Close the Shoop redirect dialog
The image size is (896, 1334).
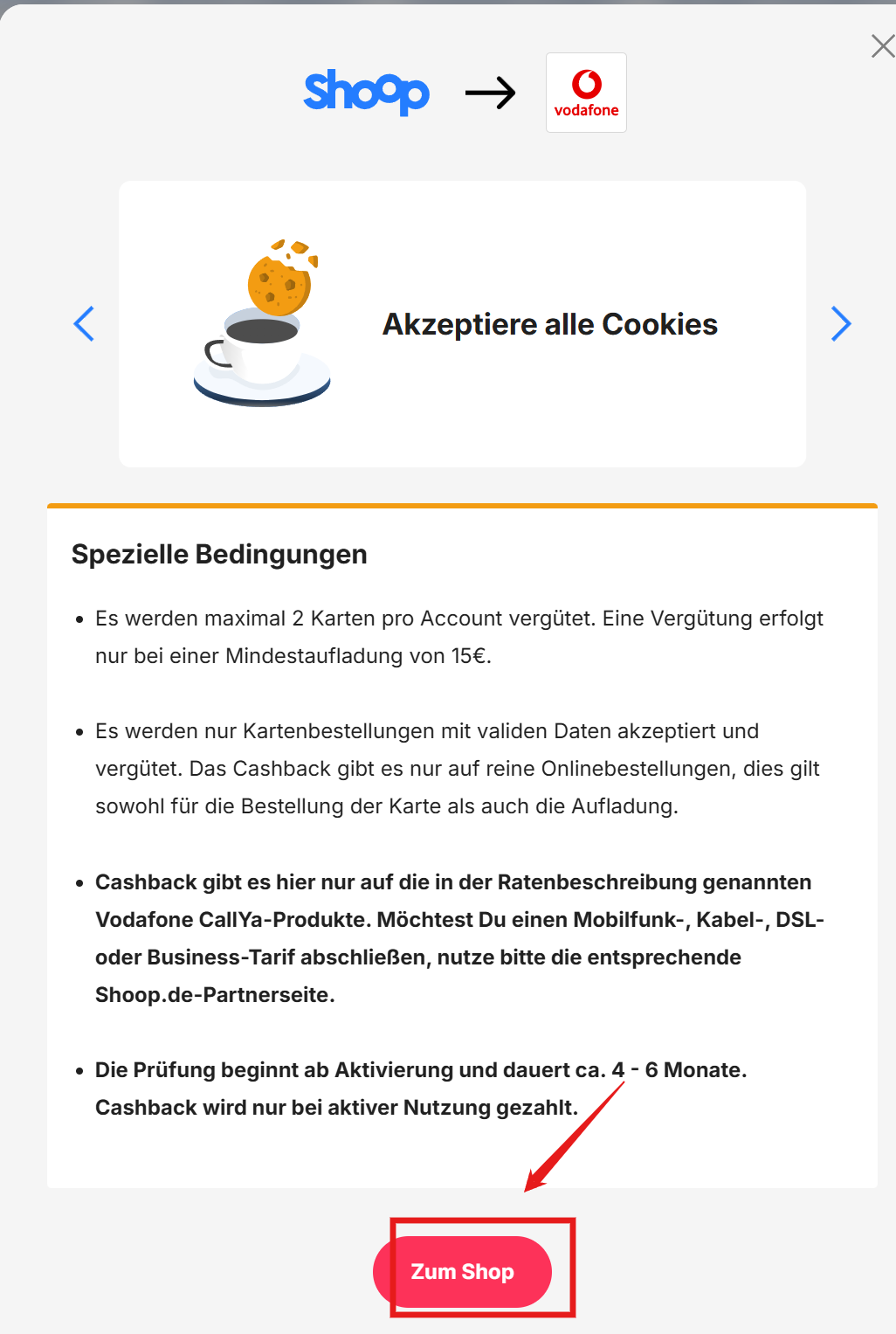coord(882,46)
